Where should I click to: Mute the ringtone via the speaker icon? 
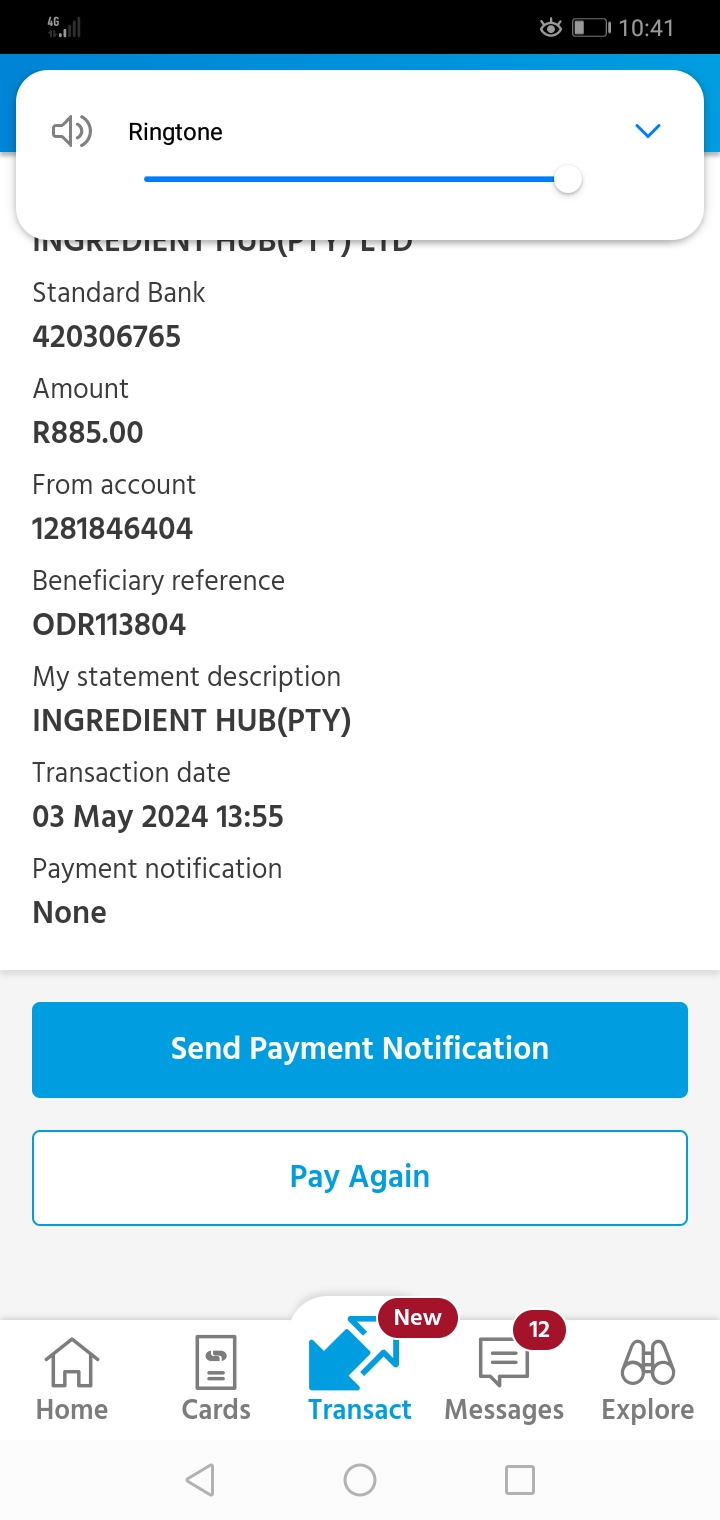click(x=72, y=131)
